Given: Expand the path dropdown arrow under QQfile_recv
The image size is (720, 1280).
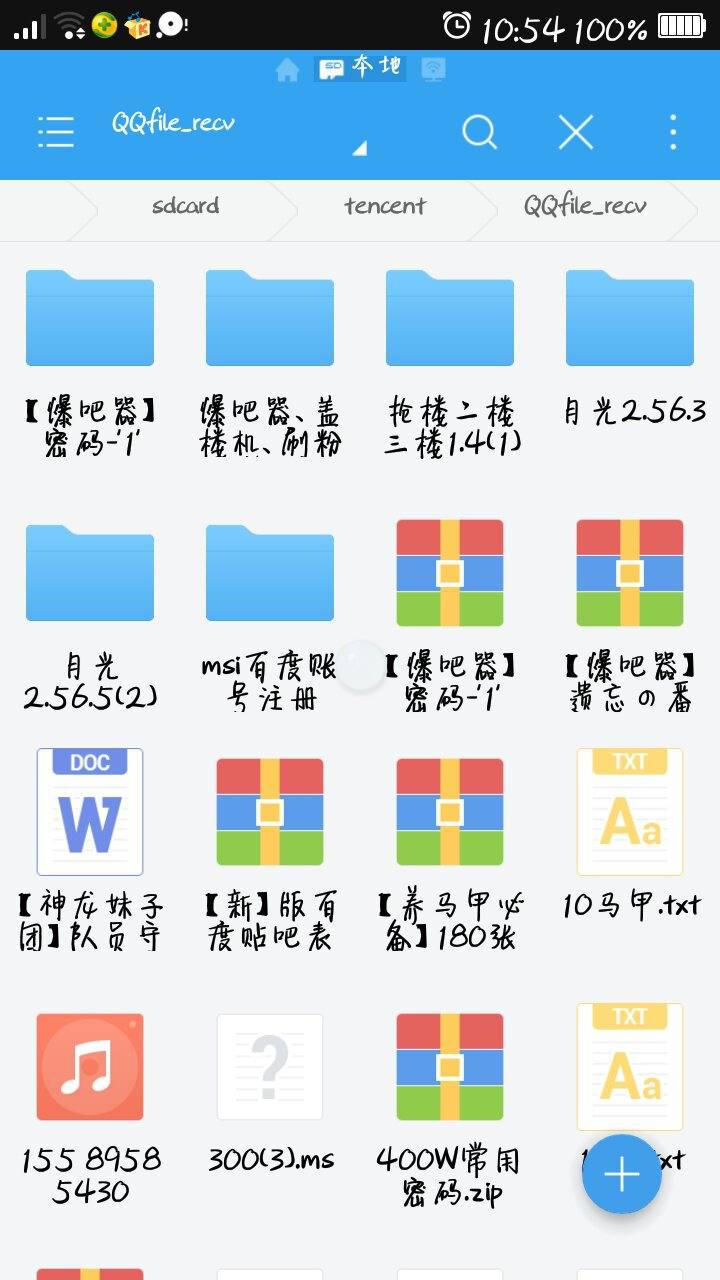Looking at the screenshot, I should point(360,145).
